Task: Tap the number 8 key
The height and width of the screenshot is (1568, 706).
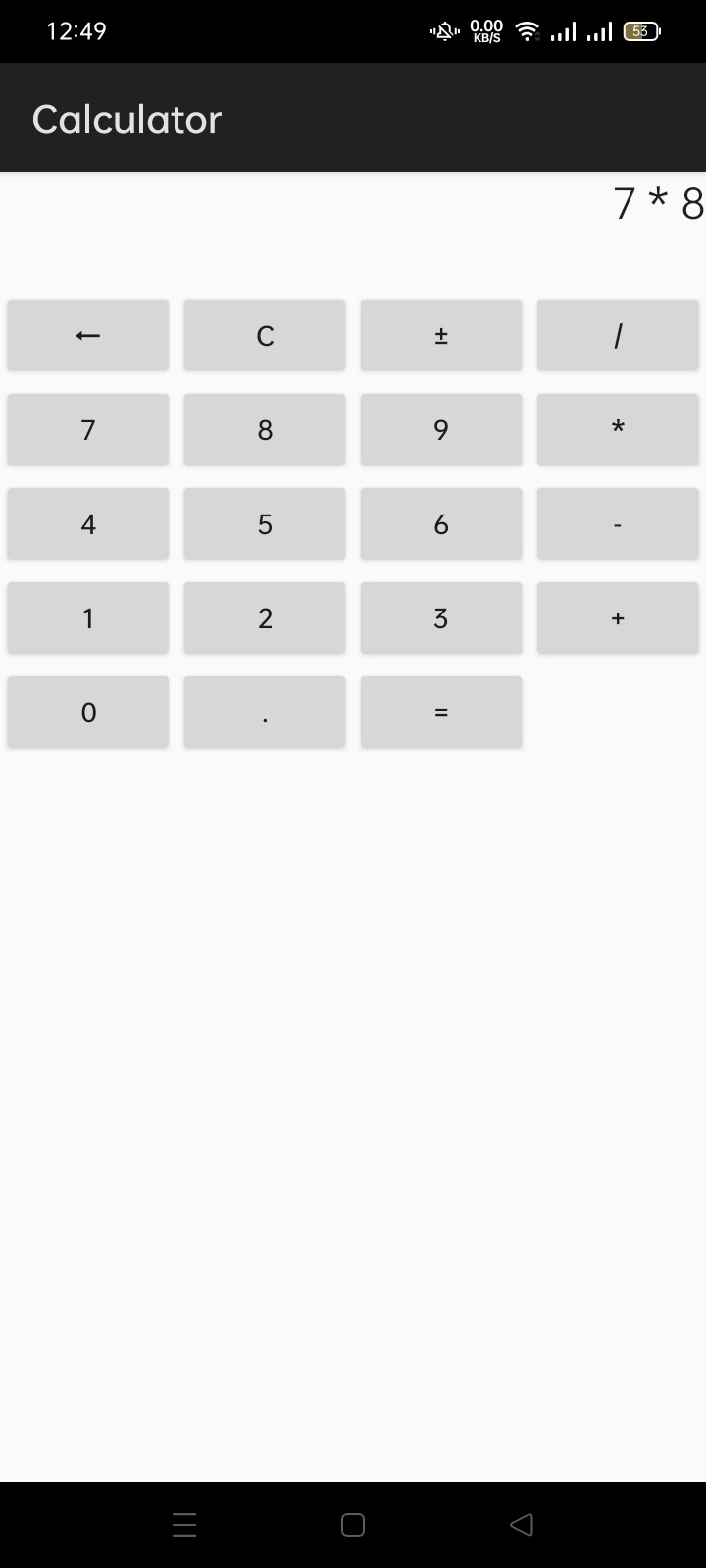Action: [x=265, y=429]
